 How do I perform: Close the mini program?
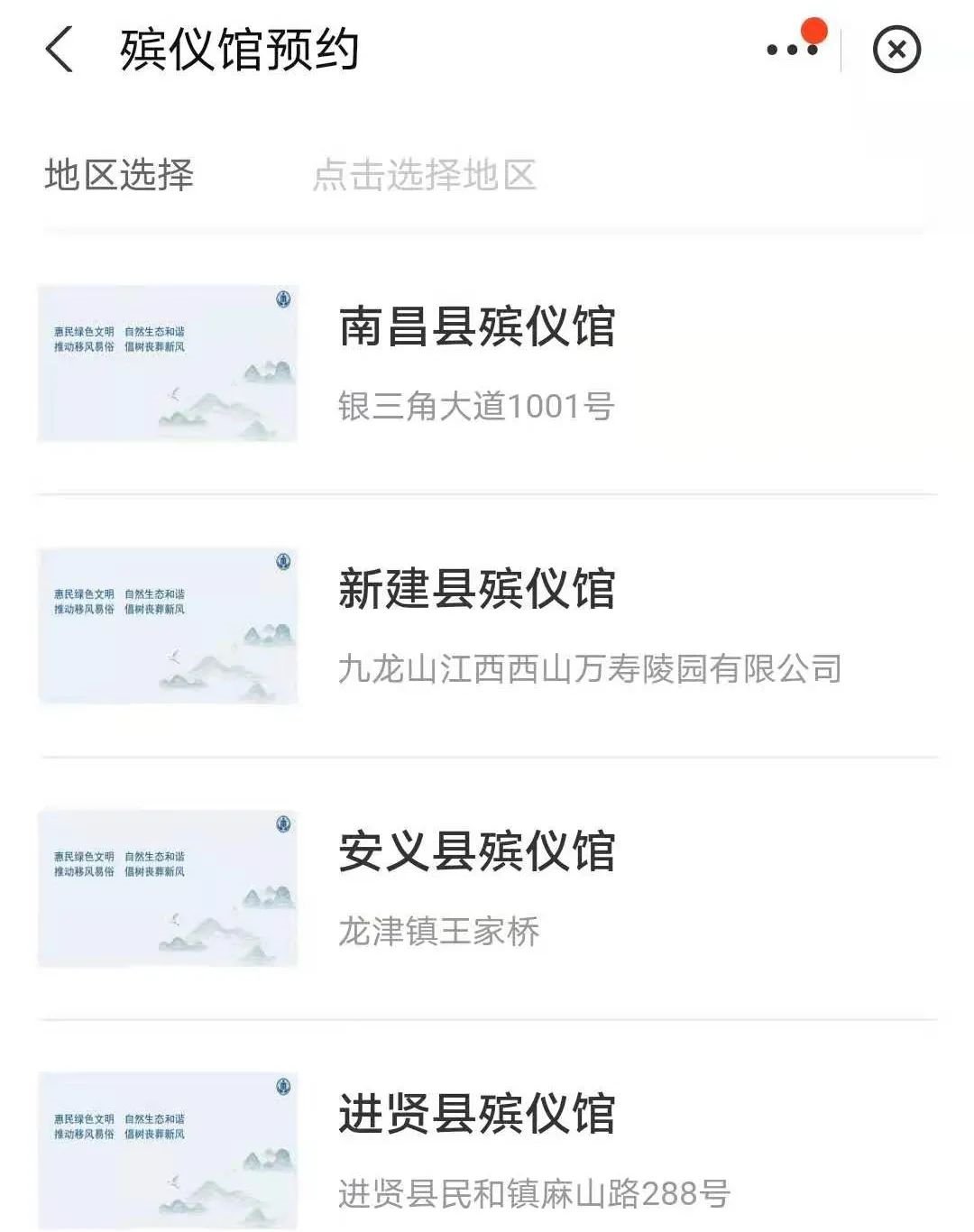pyautogui.click(x=896, y=50)
